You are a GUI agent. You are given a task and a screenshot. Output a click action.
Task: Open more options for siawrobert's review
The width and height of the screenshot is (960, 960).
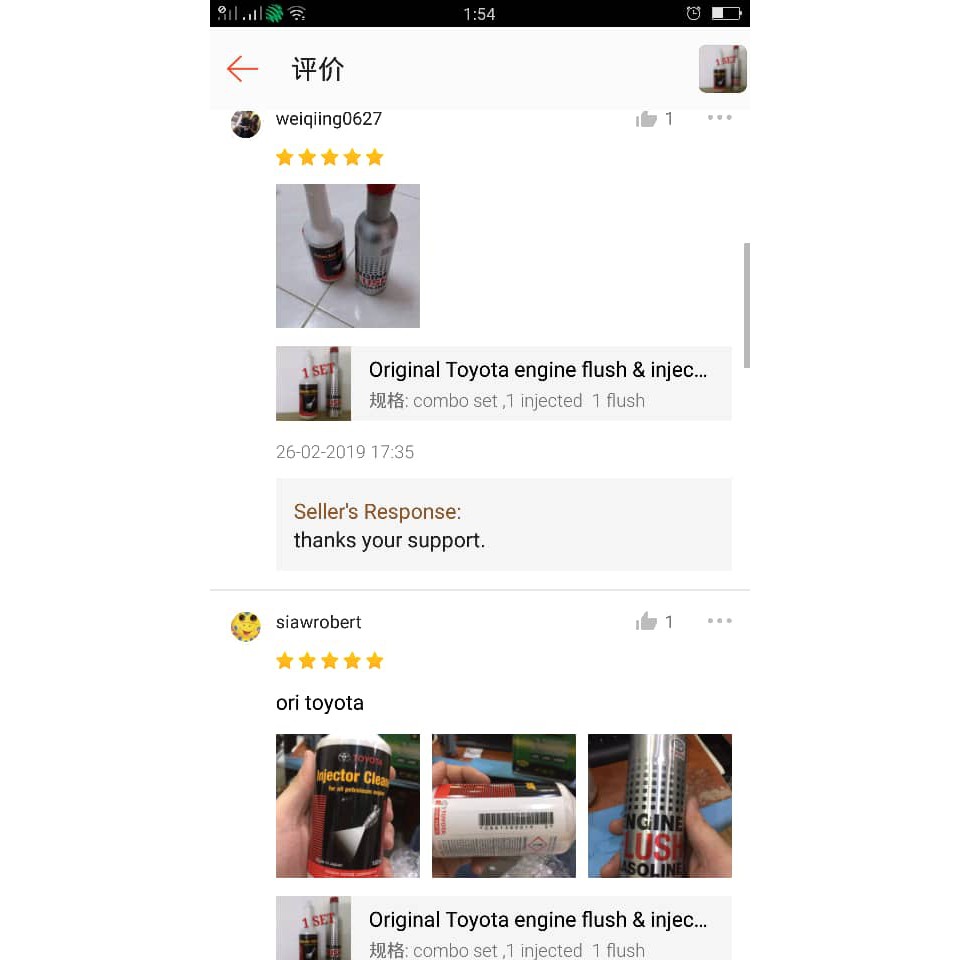coord(719,621)
